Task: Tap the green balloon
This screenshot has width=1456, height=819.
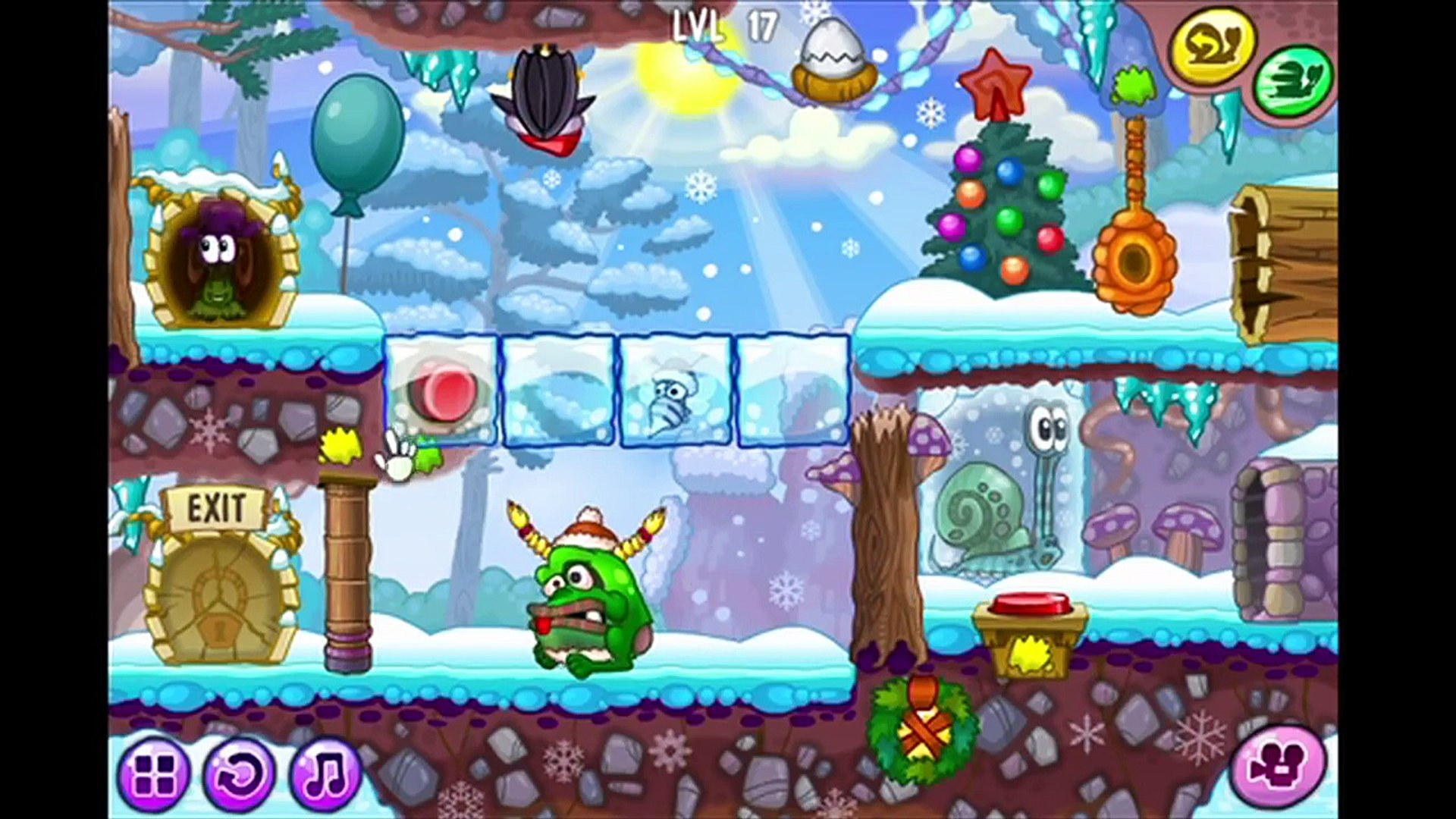Action: click(357, 144)
